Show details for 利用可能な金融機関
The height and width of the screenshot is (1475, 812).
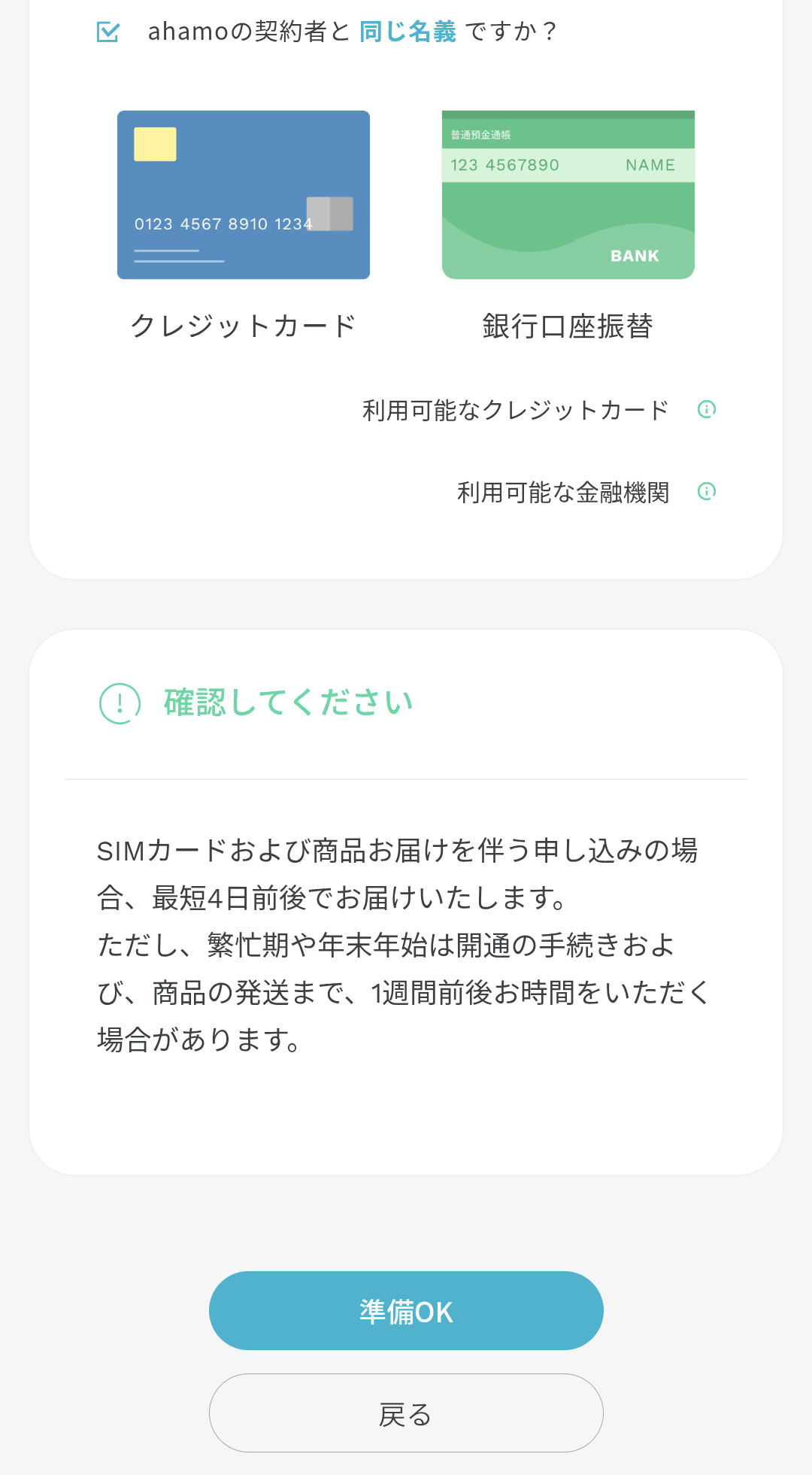tap(706, 491)
